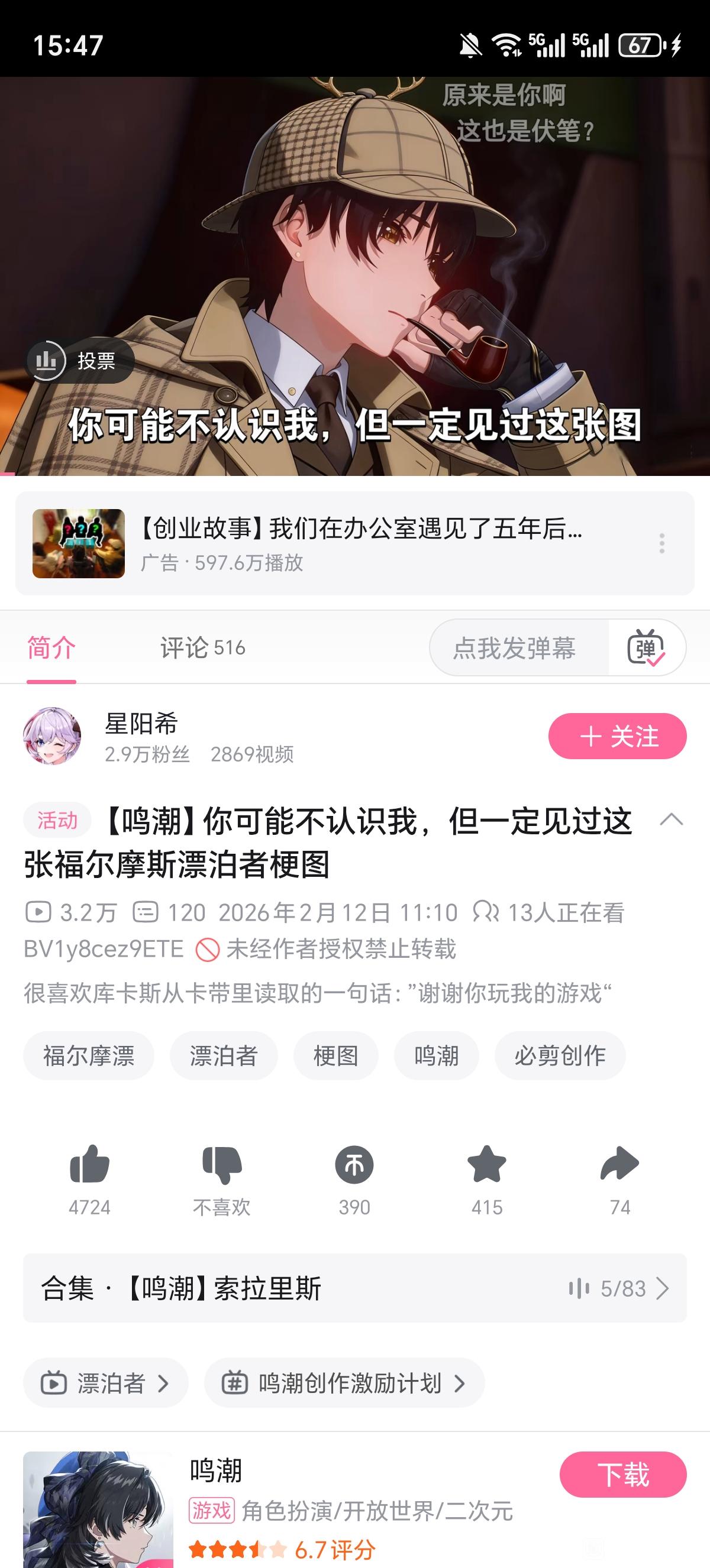Open the 梗图 tag chip

[x=335, y=1055]
